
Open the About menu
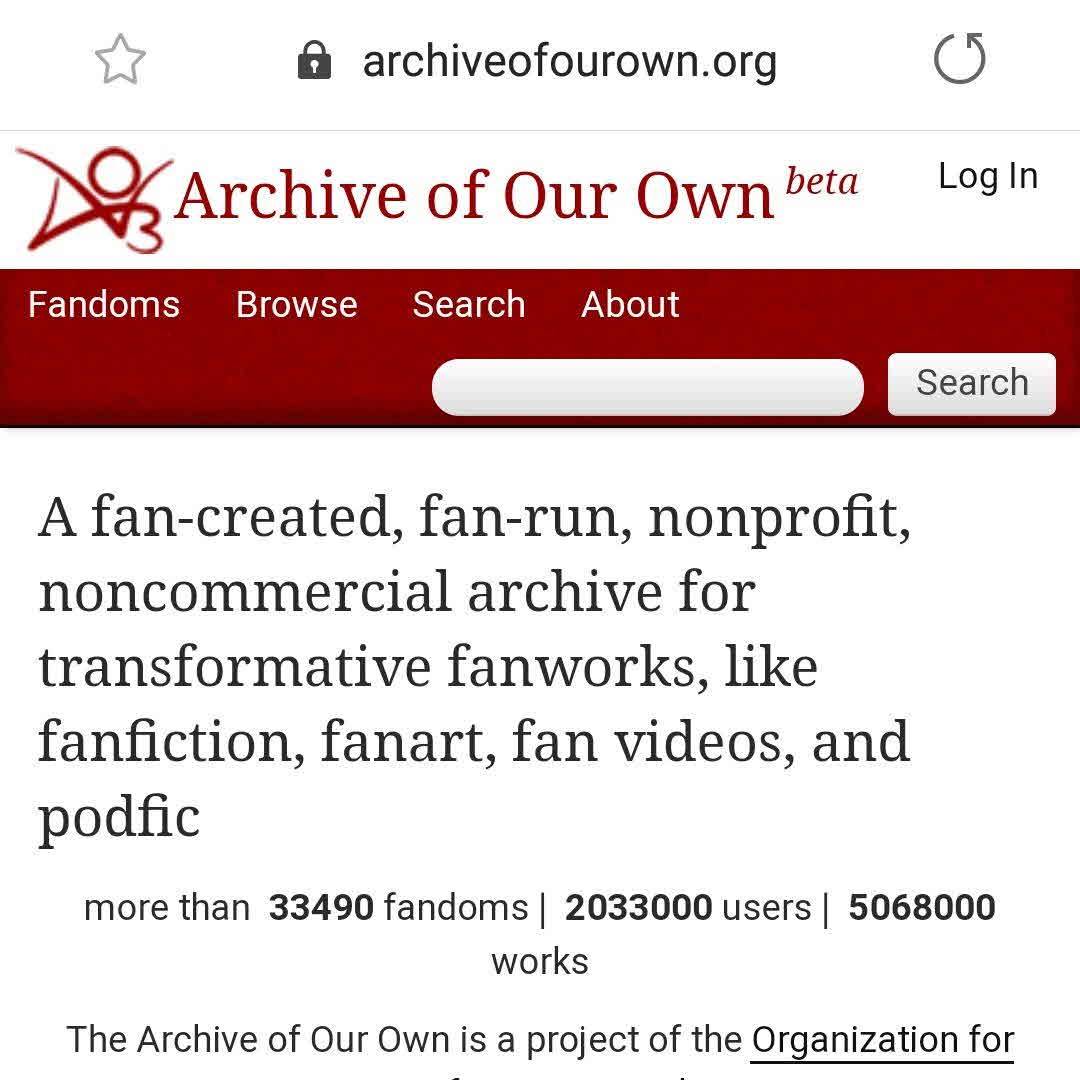[630, 304]
